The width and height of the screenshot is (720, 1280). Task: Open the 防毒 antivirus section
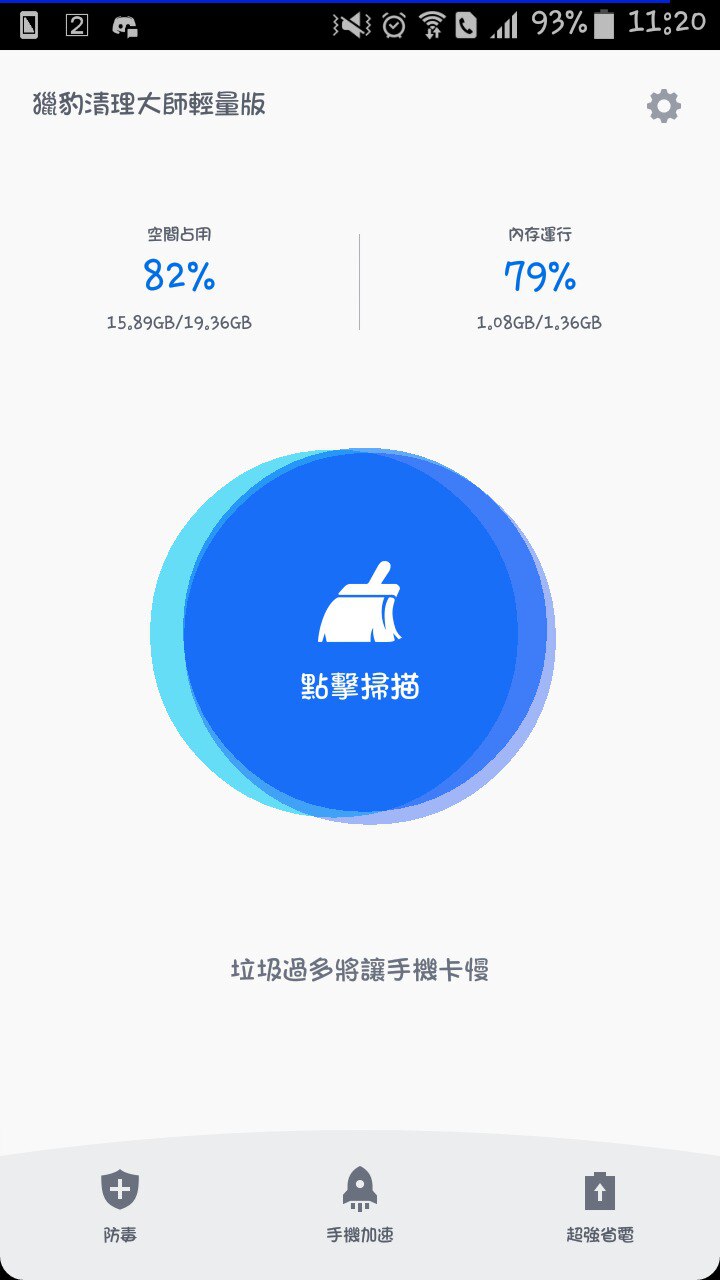click(120, 1206)
